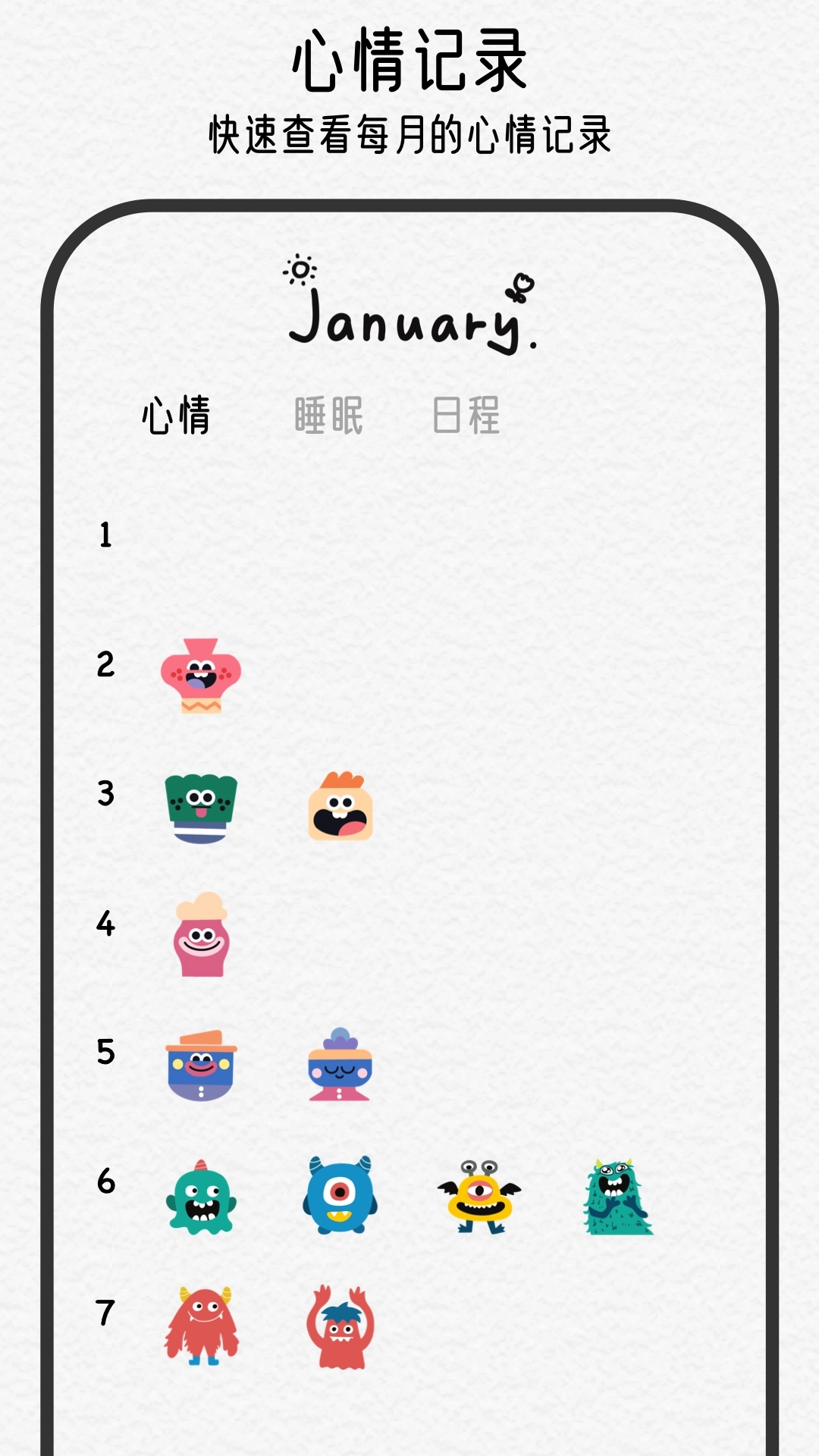Open the 日程 tab
Screen dimensions: 819x1456
coord(466,415)
